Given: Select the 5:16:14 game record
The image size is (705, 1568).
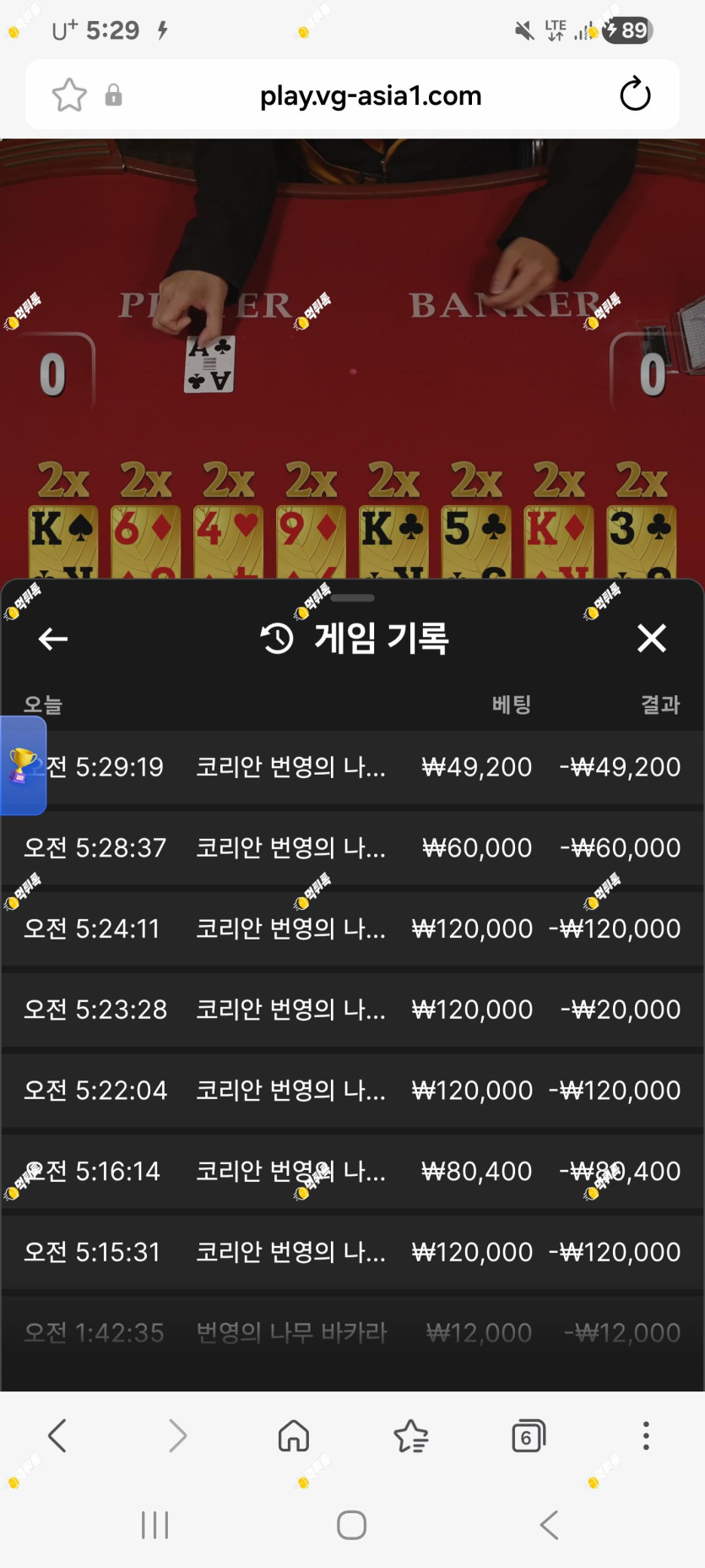Looking at the screenshot, I should (x=352, y=1171).
